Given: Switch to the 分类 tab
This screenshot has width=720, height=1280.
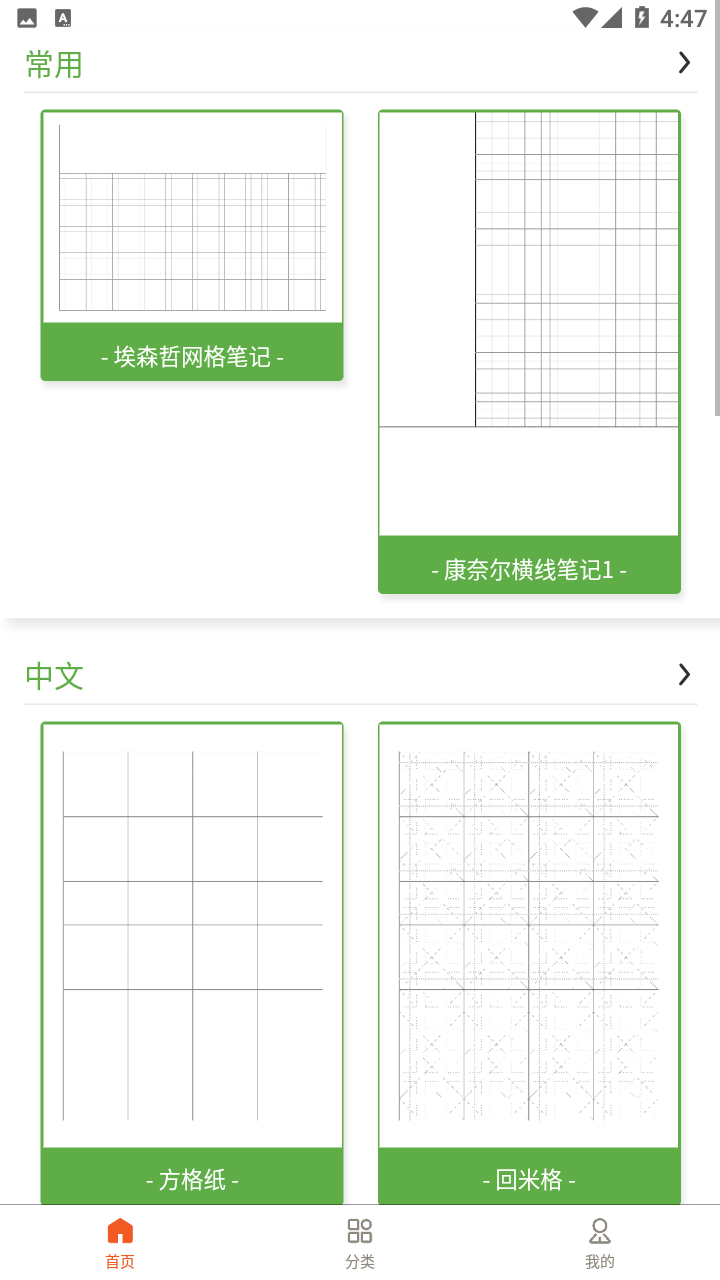Looking at the screenshot, I should pos(360,1243).
